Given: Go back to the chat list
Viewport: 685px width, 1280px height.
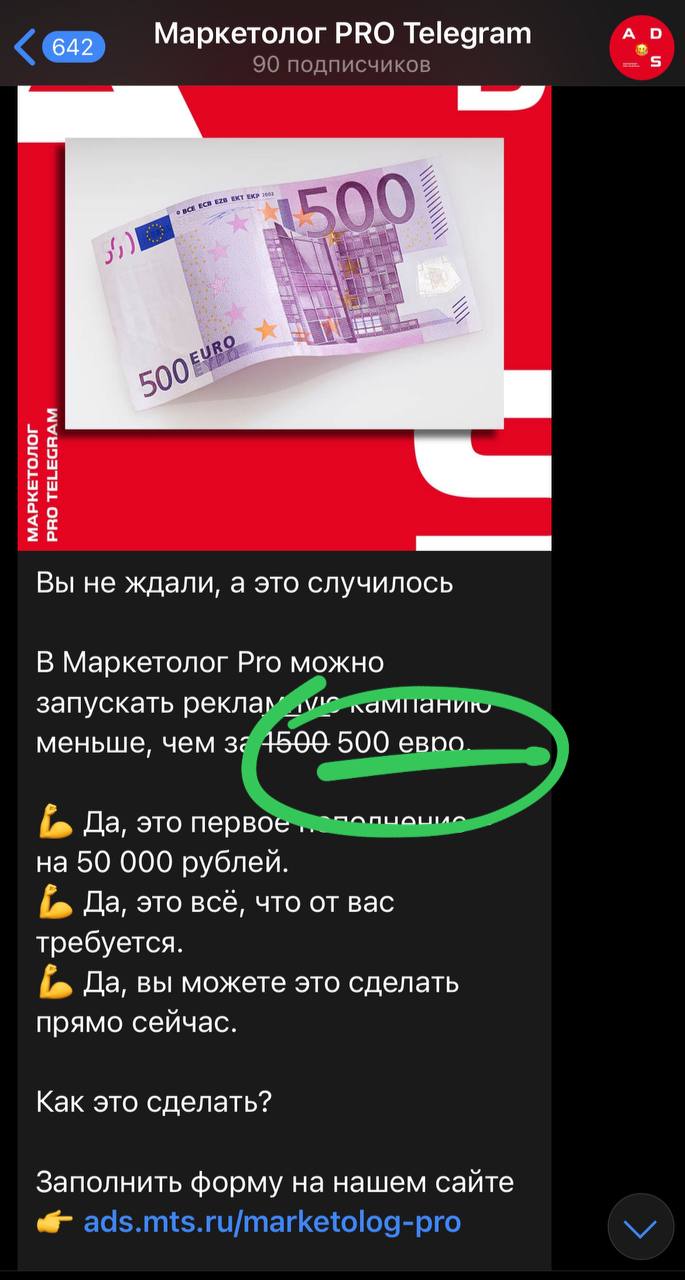Looking at the screenshot, I should [x=57, y=46].
